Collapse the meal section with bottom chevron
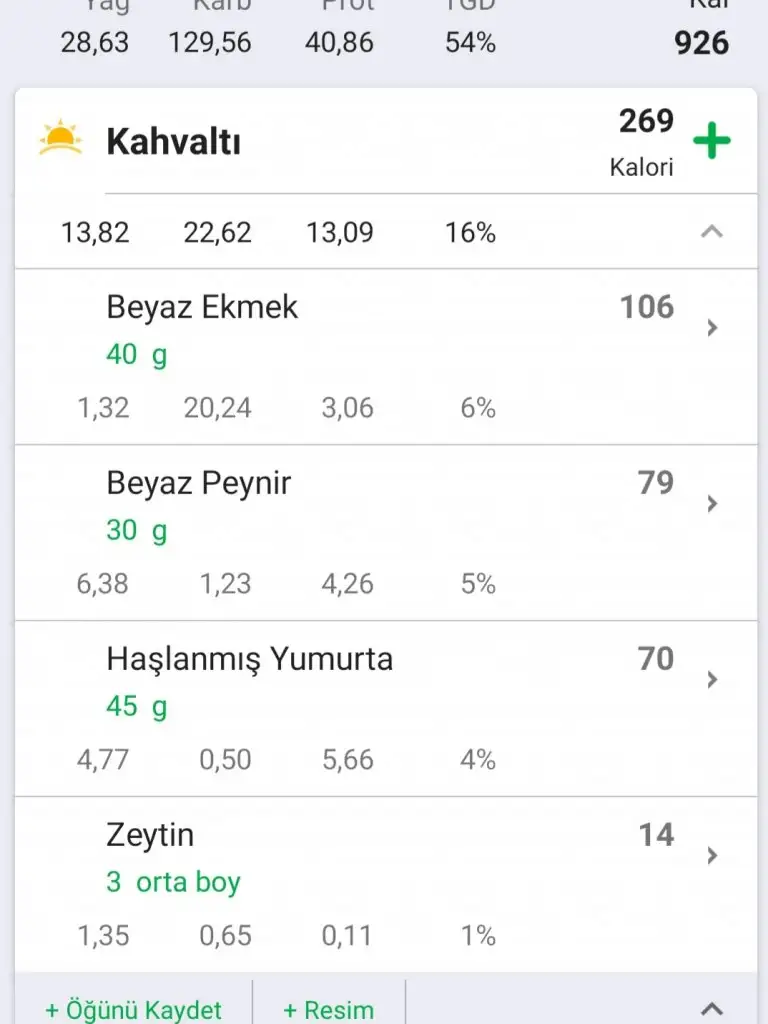This screenshot has width=768, height=1024. (711, 1007)
